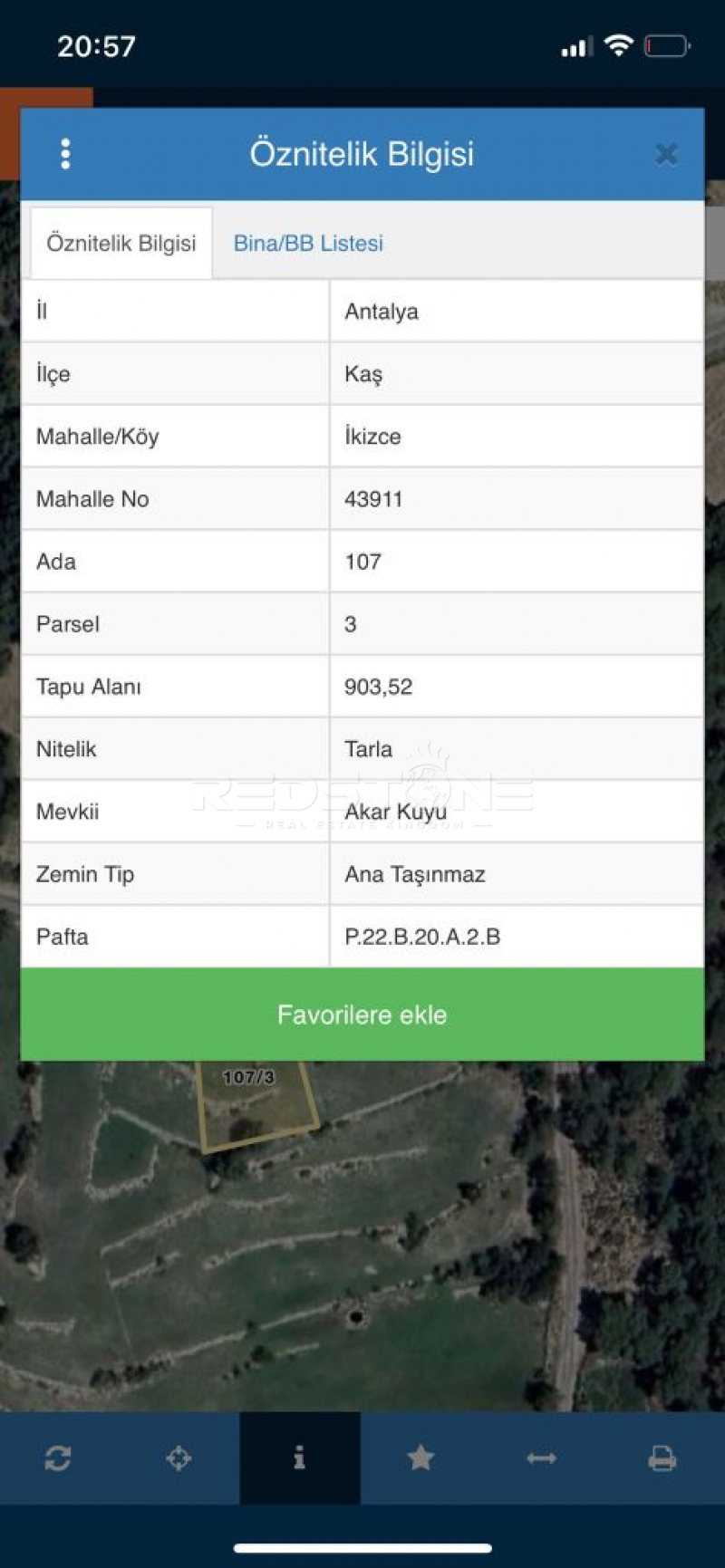Close the Öznitelik Bilgisi dialog
Viewport: 725px width, 1568px height.
click(666, 154)
